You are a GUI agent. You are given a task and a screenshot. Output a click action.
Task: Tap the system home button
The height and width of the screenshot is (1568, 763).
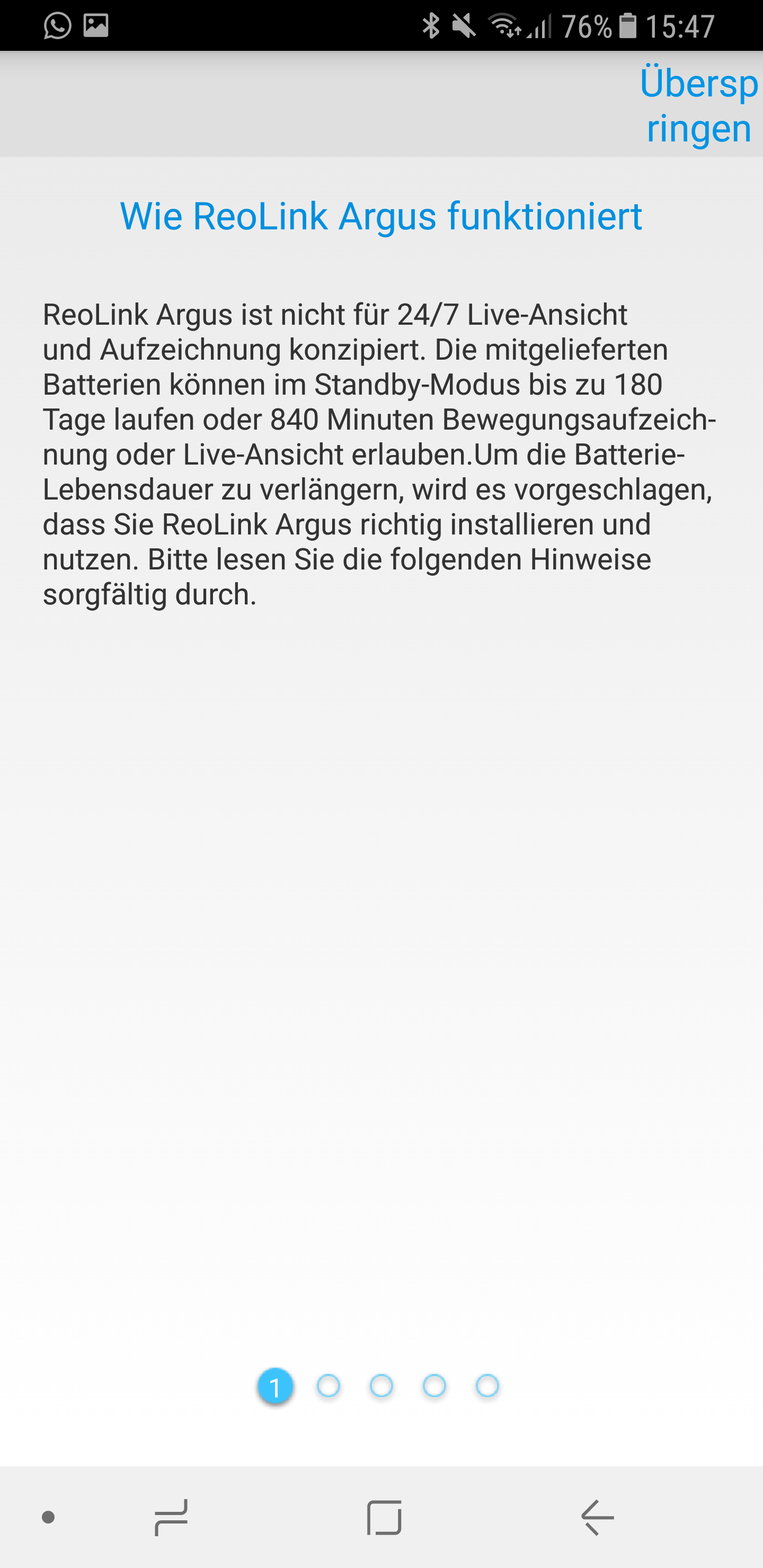coord(384,1518)
